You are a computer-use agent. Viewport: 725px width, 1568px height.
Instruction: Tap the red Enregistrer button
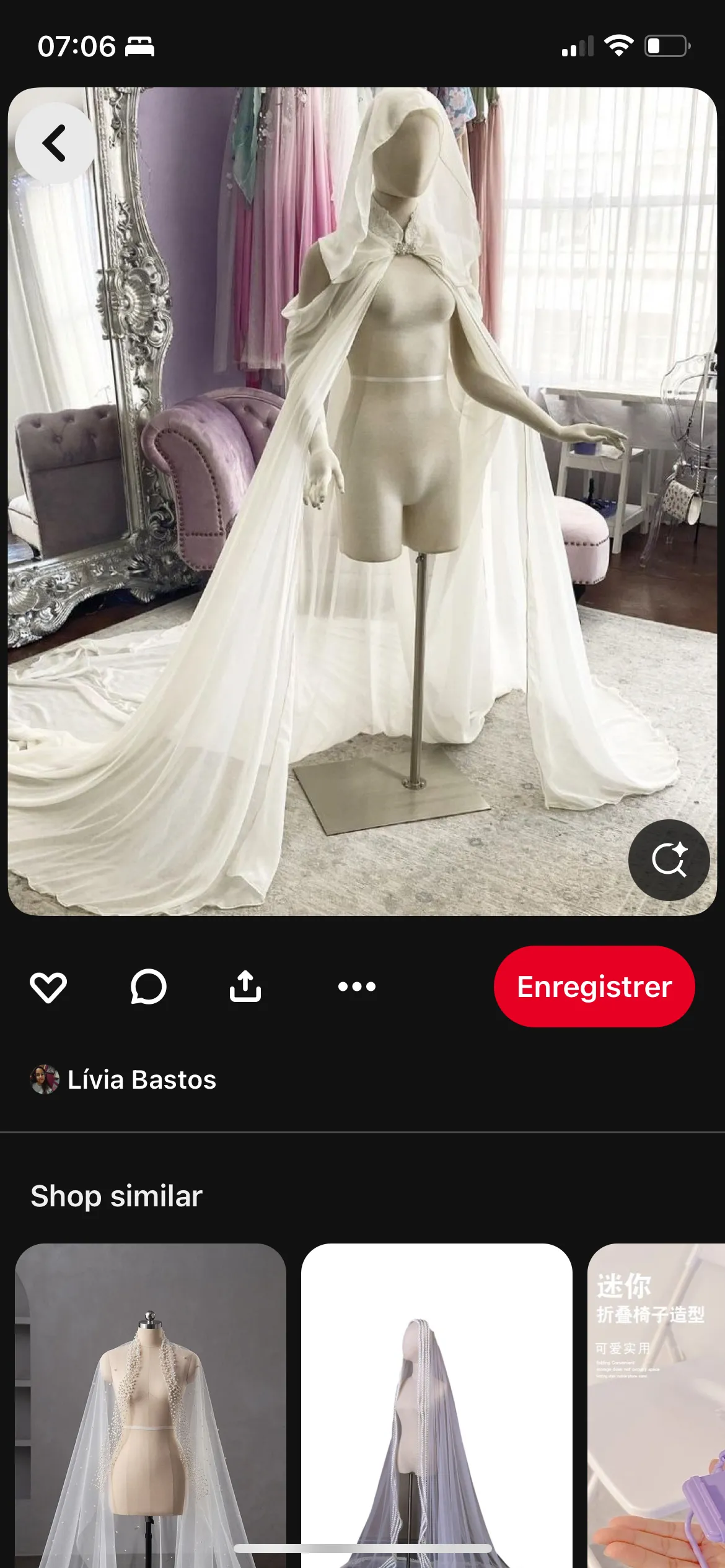click(594, 987)
